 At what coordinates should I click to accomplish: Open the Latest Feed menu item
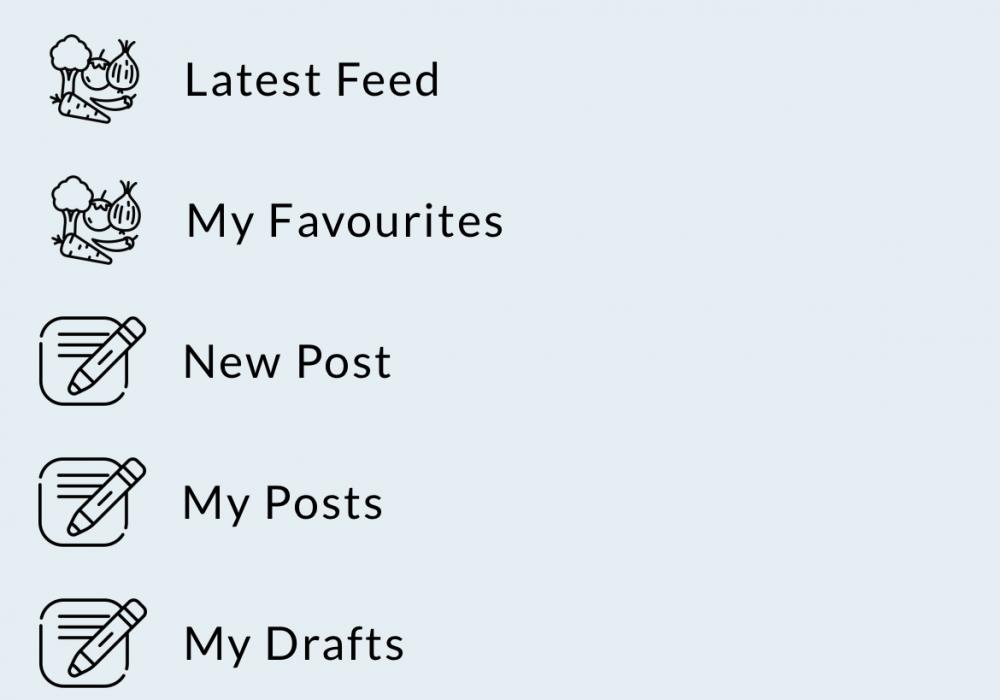coord(311,80)
